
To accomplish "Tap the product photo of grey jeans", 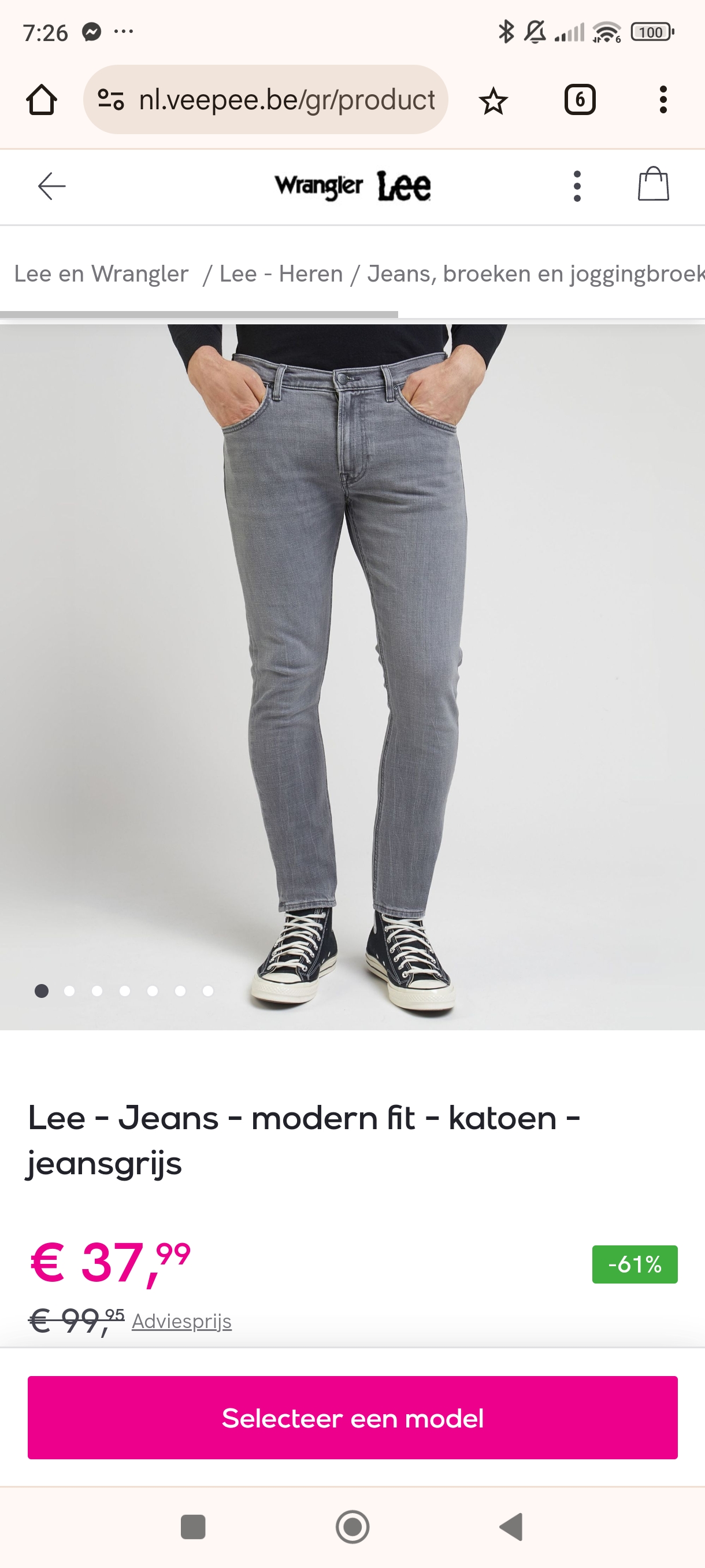I will click(352, 670).
